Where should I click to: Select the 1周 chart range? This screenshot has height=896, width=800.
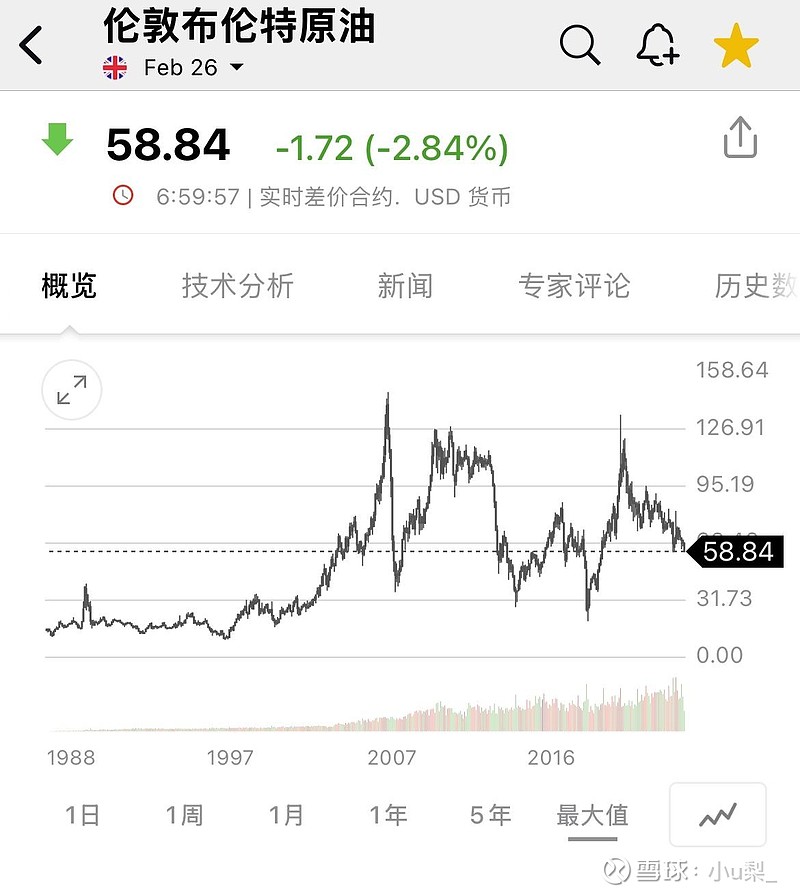click(184, 815)
